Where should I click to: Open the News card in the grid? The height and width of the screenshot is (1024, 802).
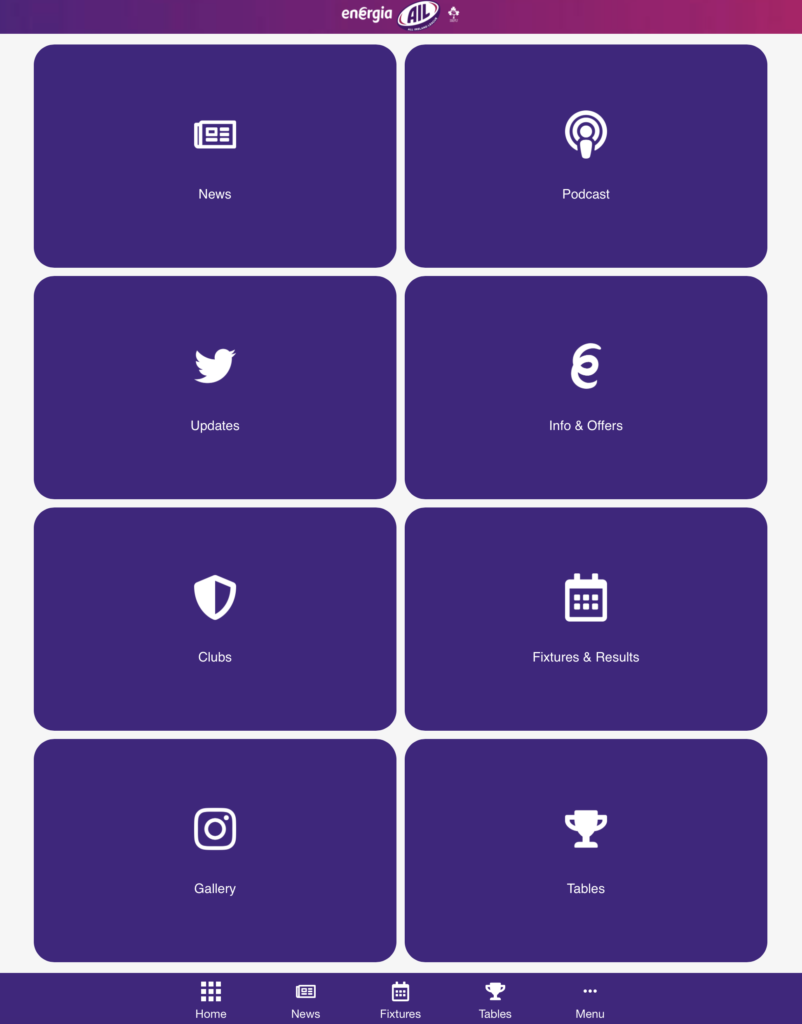215,156
